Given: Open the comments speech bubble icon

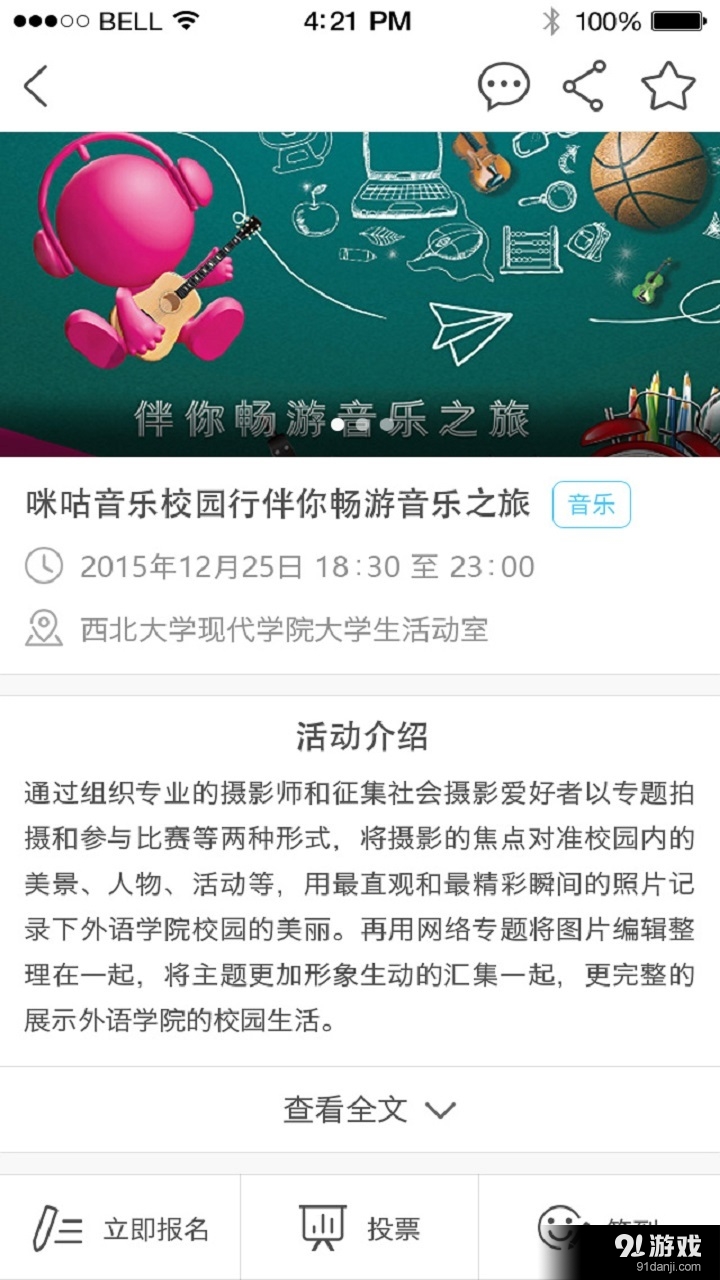Looking at the screenshot, I should pos(504,85).
